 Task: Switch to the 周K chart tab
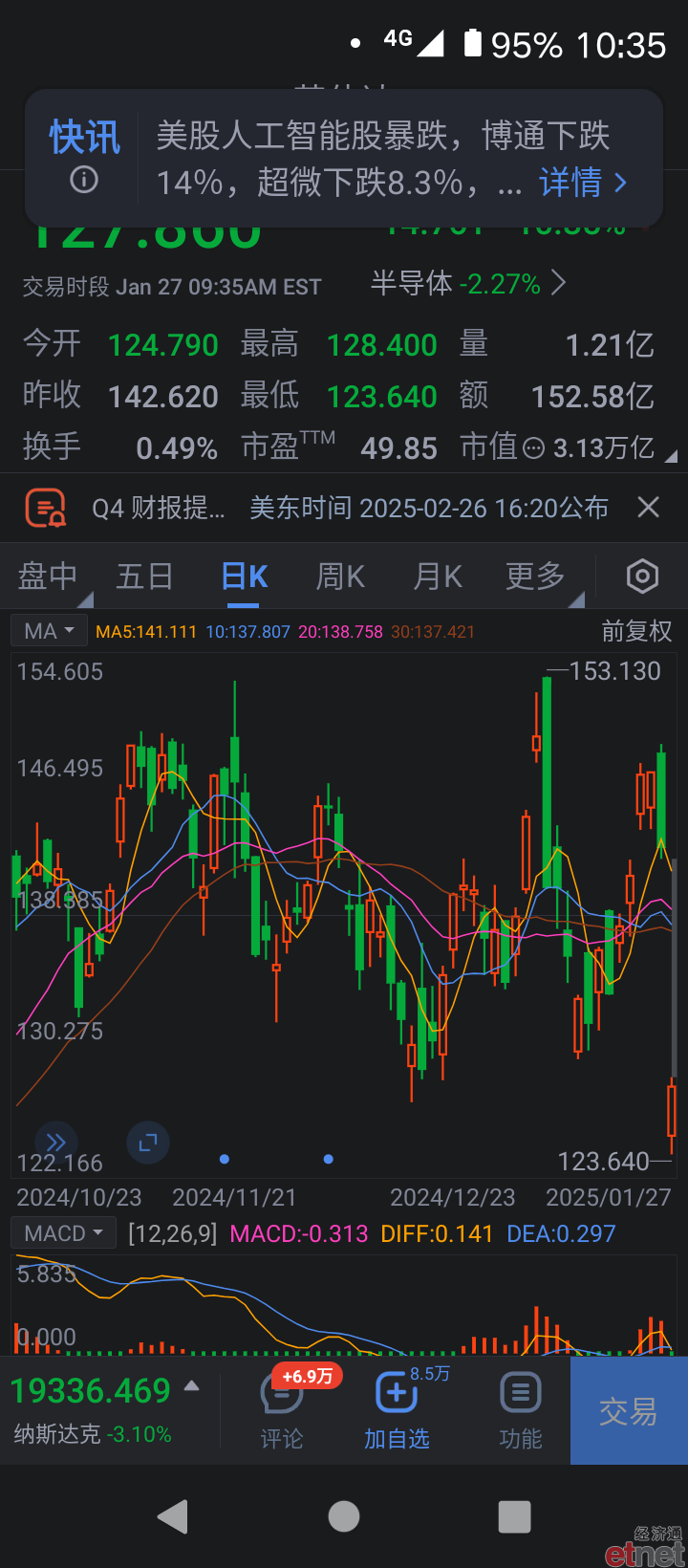tap(340, 577)
